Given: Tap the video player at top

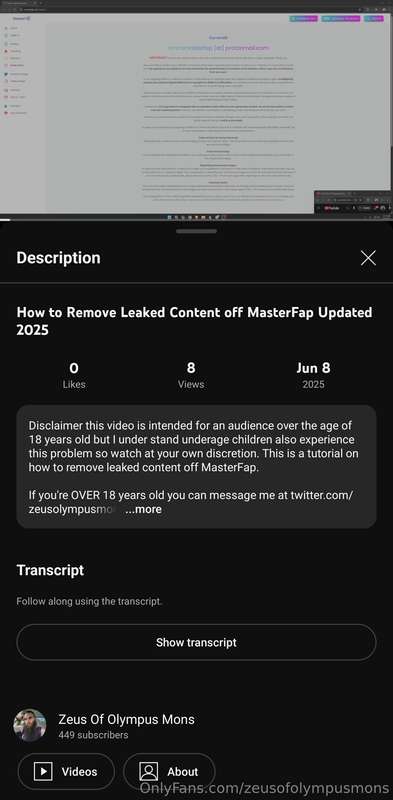Looking at the screenshot, I should pos(196,110).
